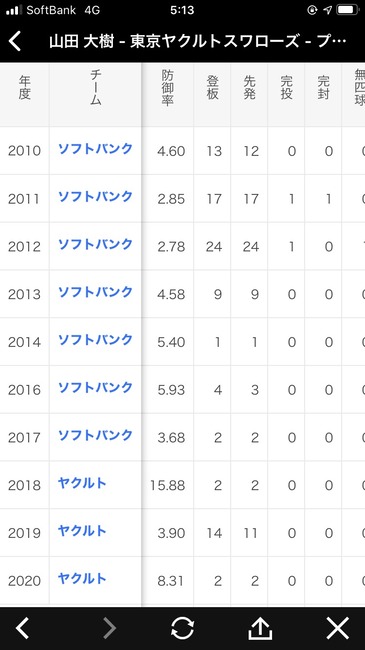Close the in-app browser with X
The width and height of the screenshot is (365, 650).
[x=338, y=628]
